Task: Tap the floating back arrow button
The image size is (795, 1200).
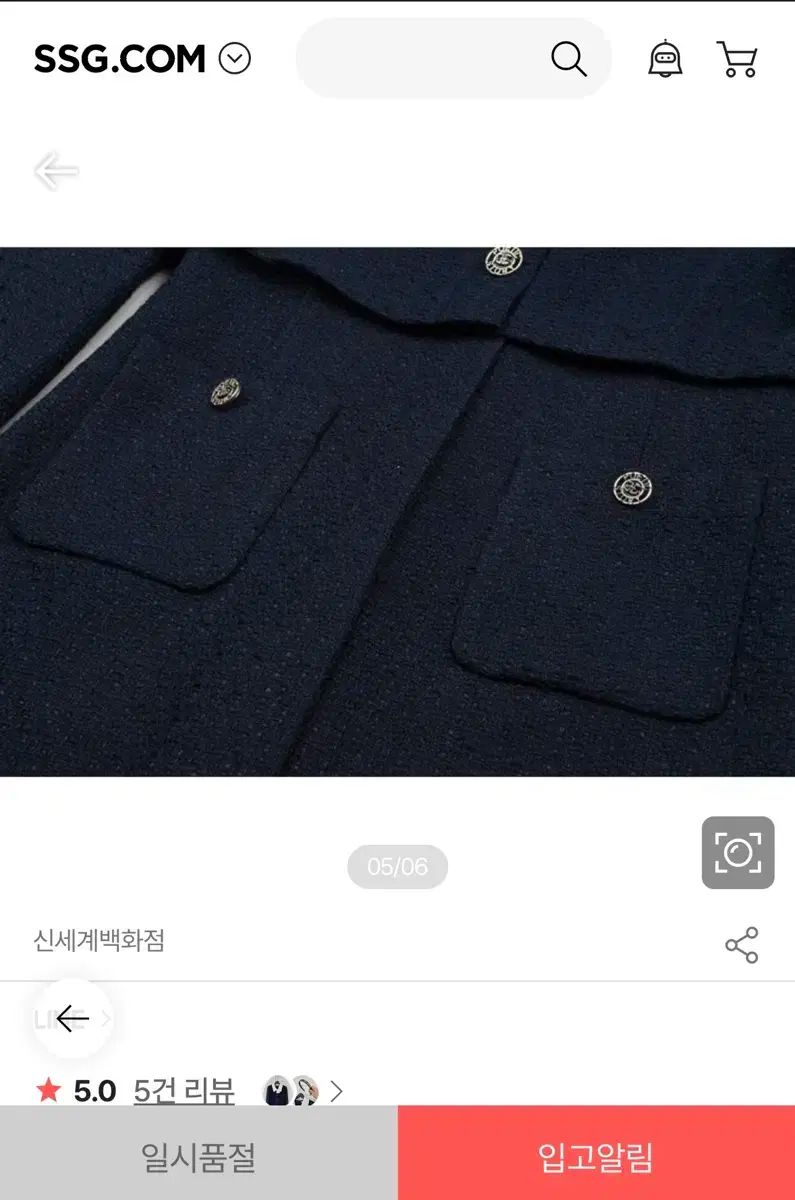Action: (x=72, y=1019)
